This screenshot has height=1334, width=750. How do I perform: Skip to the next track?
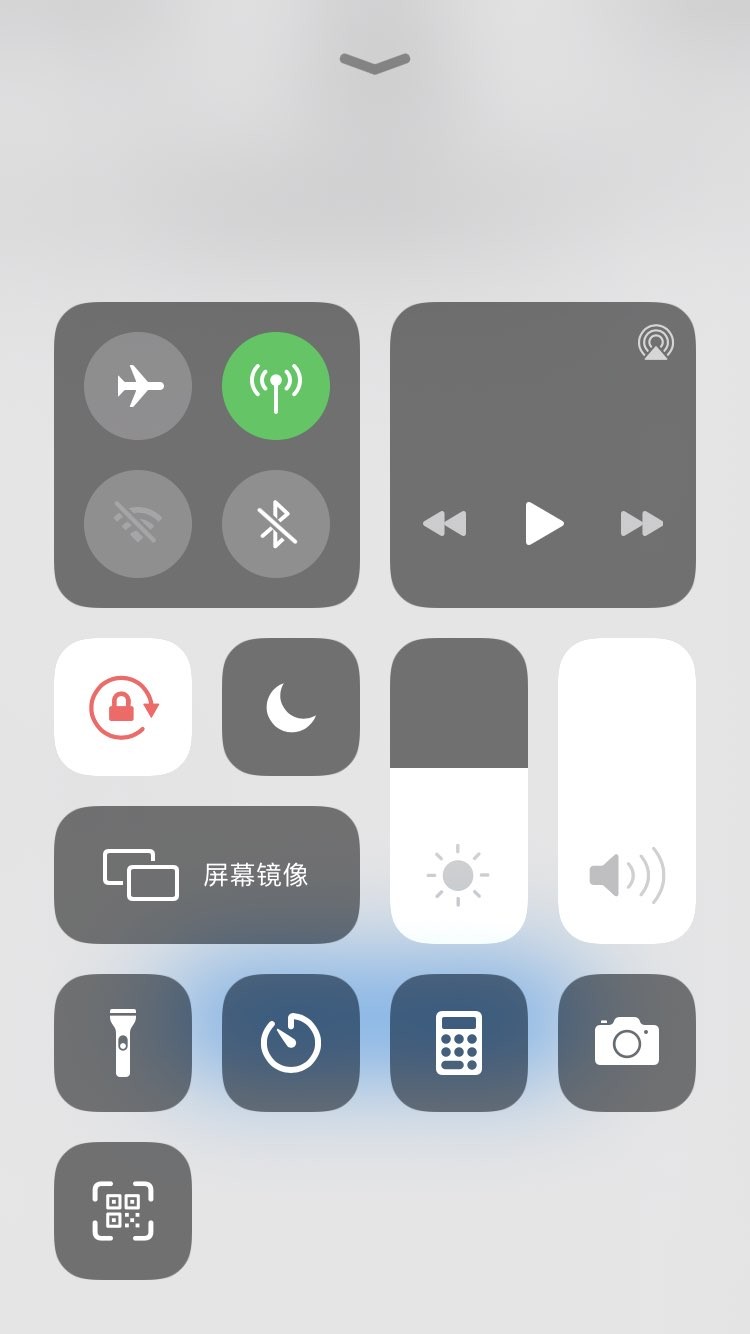tap(641, 523)
